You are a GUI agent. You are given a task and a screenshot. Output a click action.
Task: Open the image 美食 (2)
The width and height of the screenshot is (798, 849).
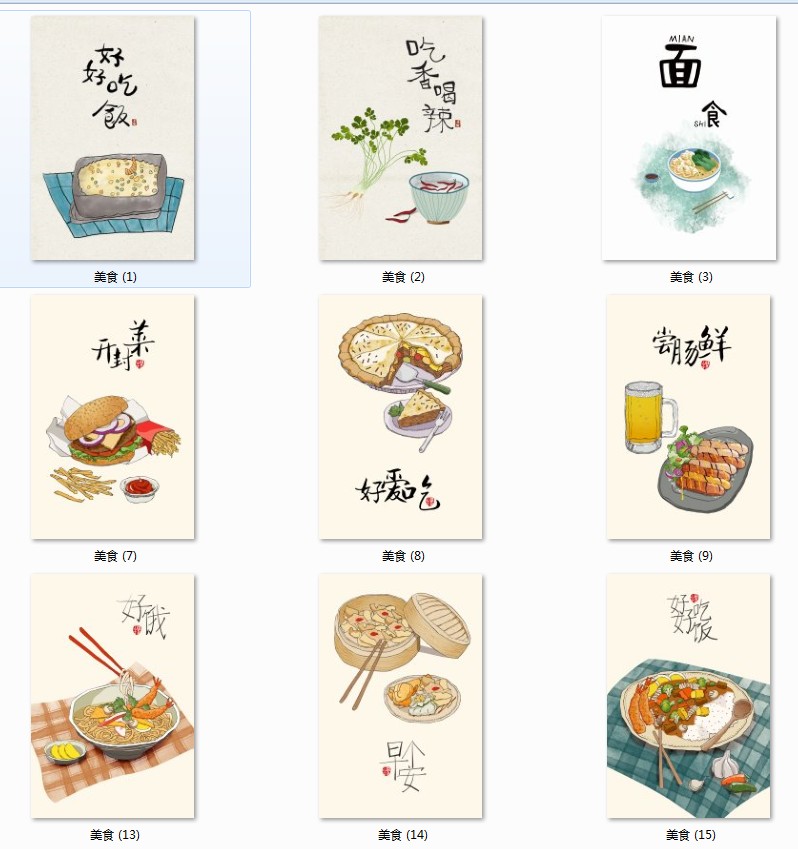[401, 138]
